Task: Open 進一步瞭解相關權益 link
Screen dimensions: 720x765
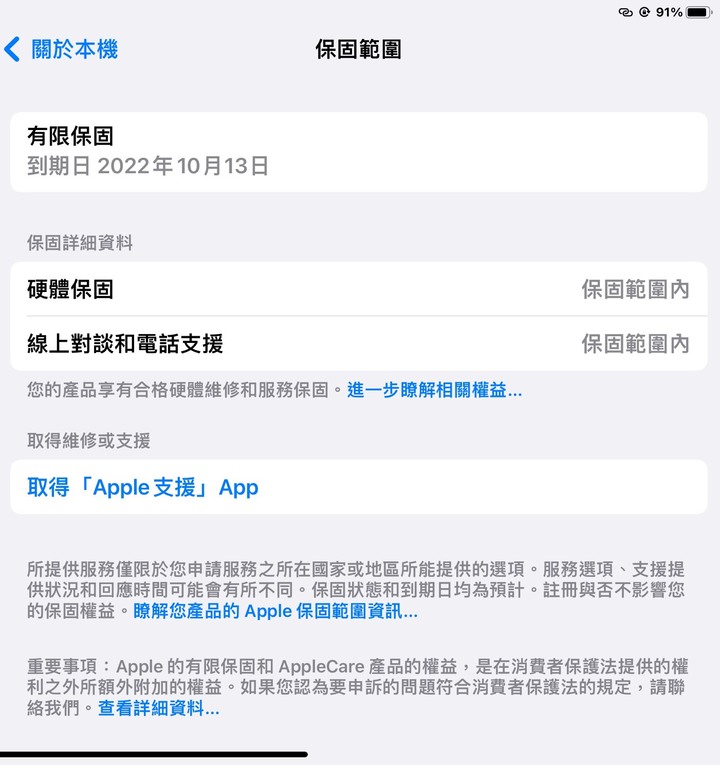Action: click(434, 390)
